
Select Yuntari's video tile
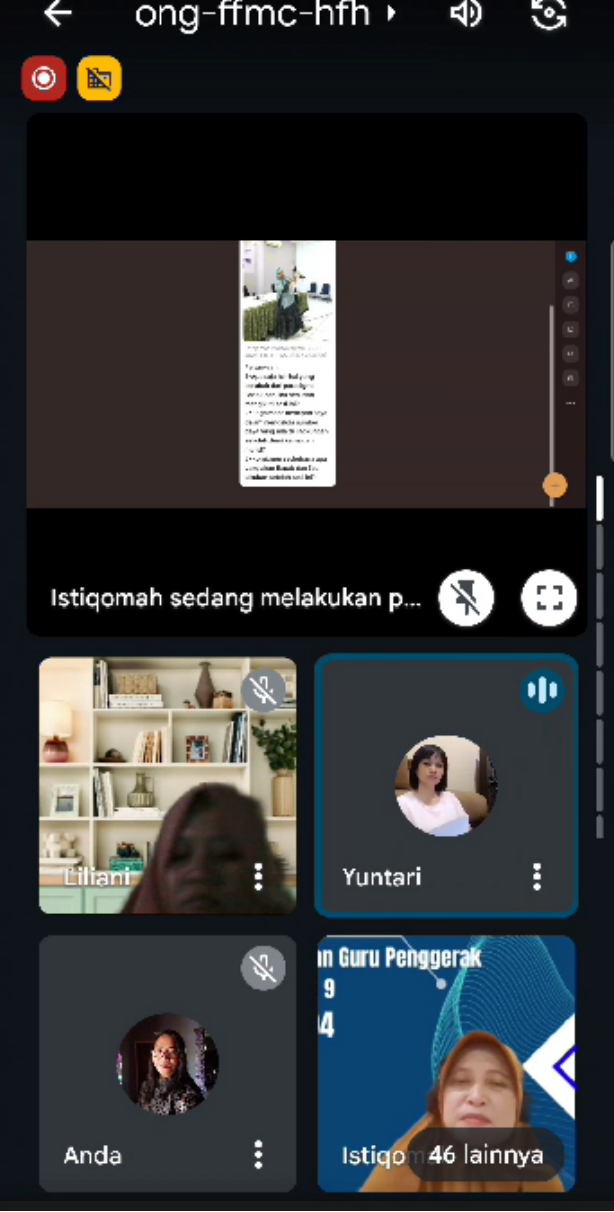tap(446, 785)
